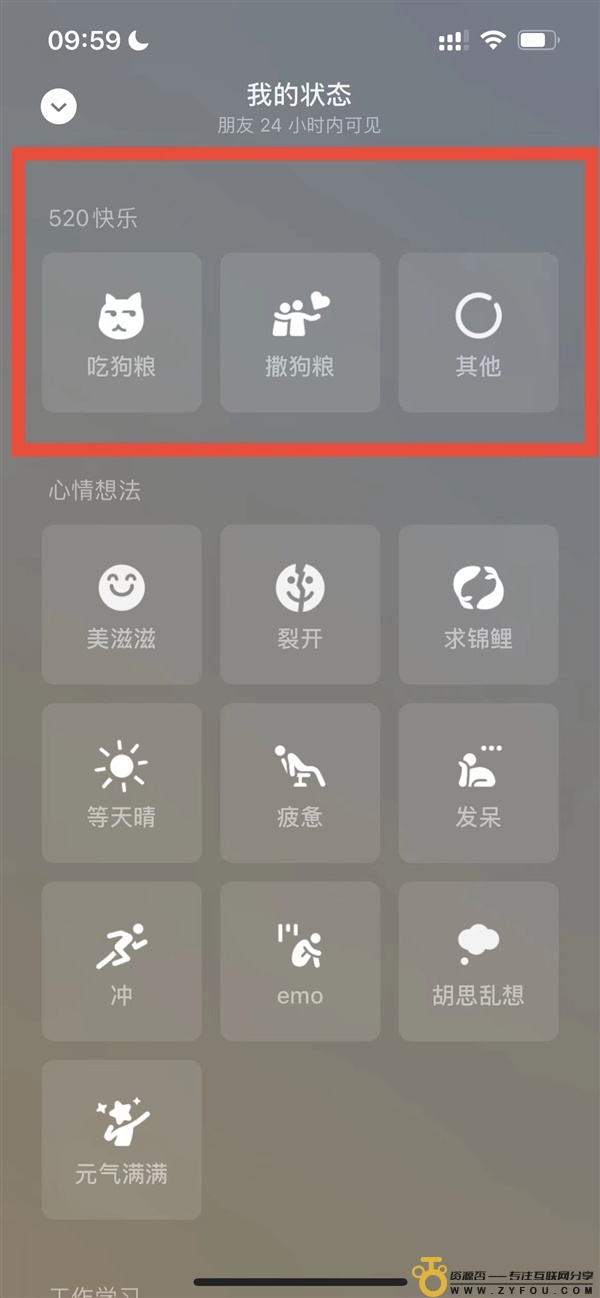Choose the 求锦鲤 status
This screenshot has height=1298, width=600.
(478, 604)
